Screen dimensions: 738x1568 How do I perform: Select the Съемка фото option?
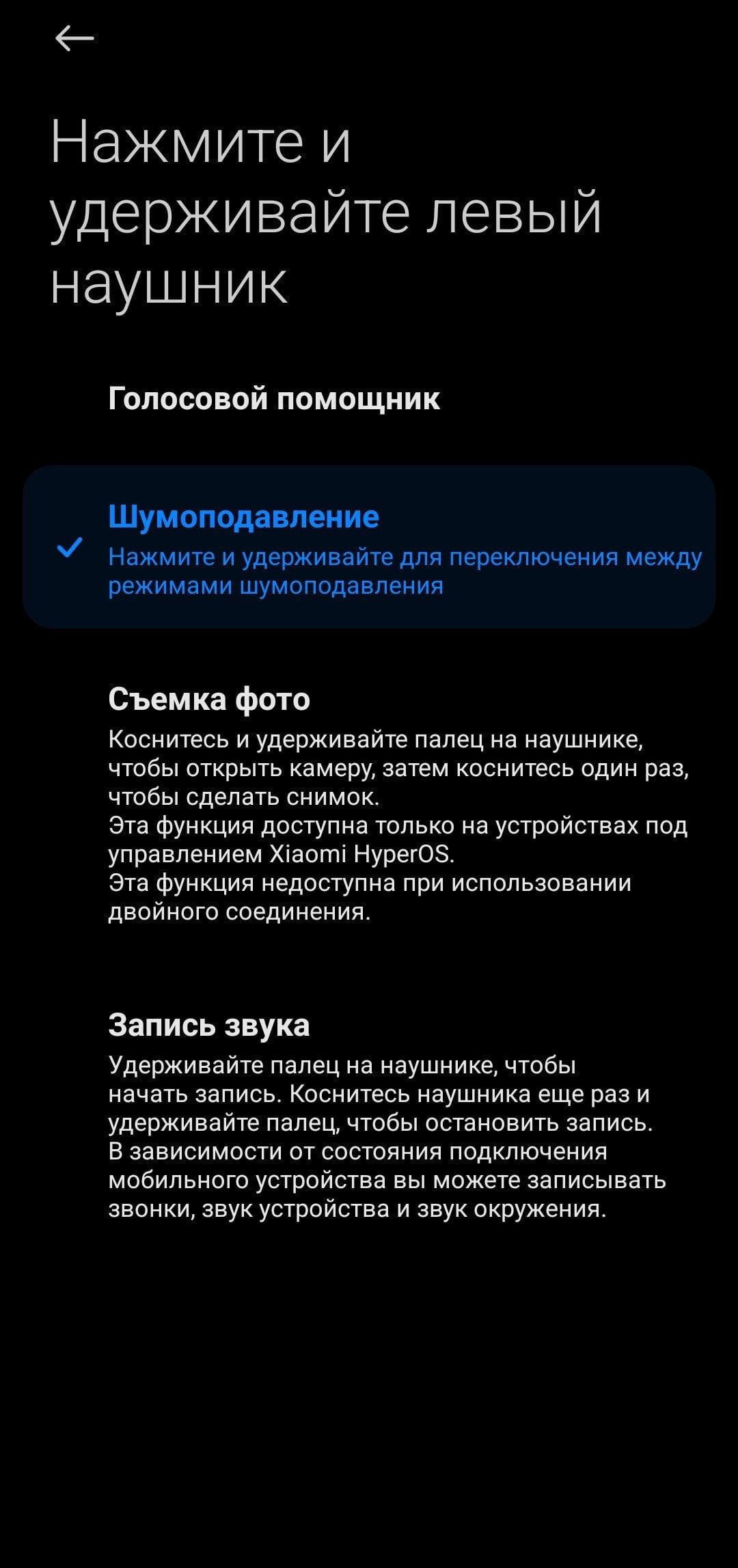[x=369, y=804]
